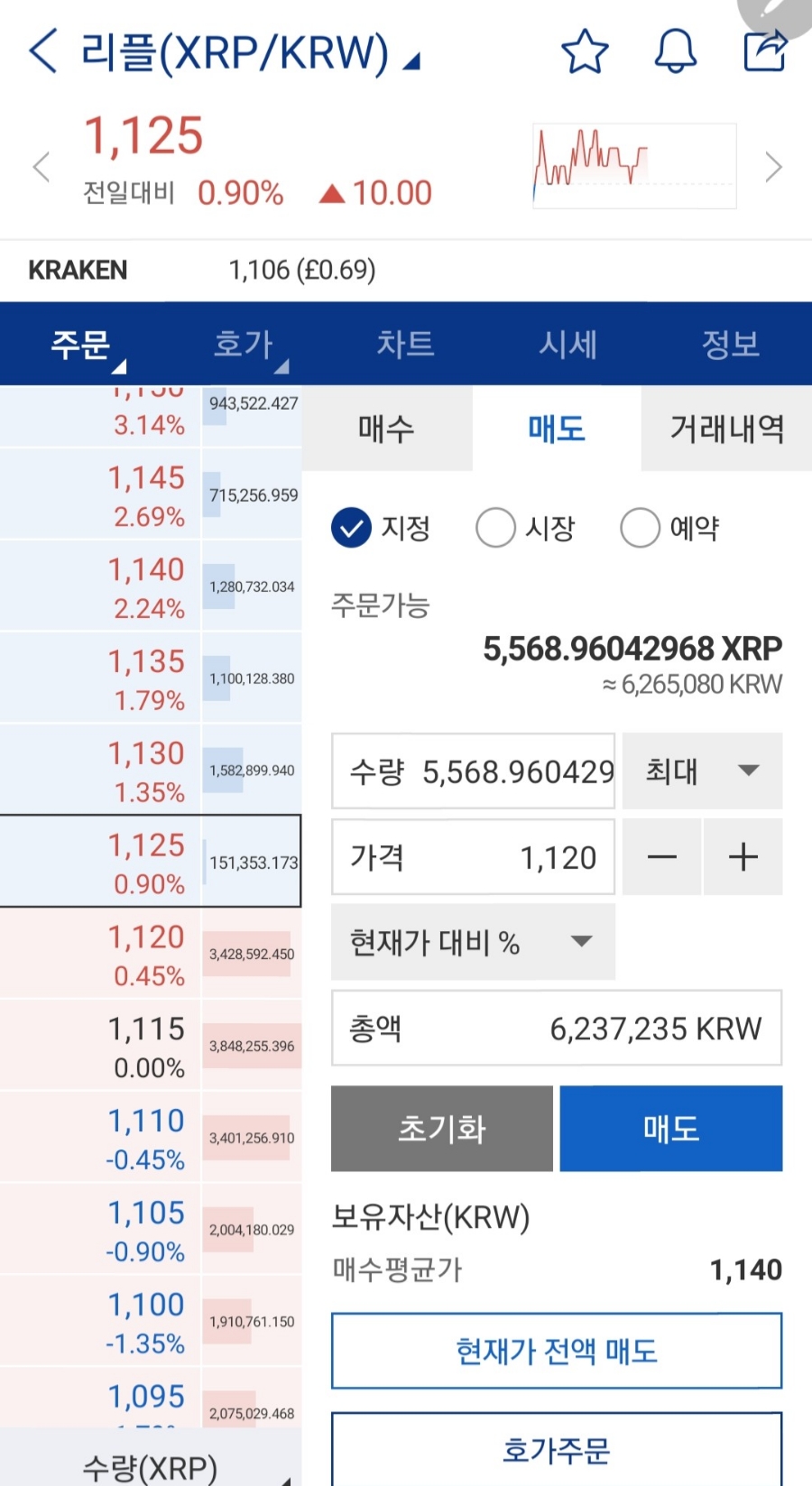Tap 현재가 전액 매도 to sell all
The width and height of the screenshot is (812, 1486).
[x=556, y=1351]
